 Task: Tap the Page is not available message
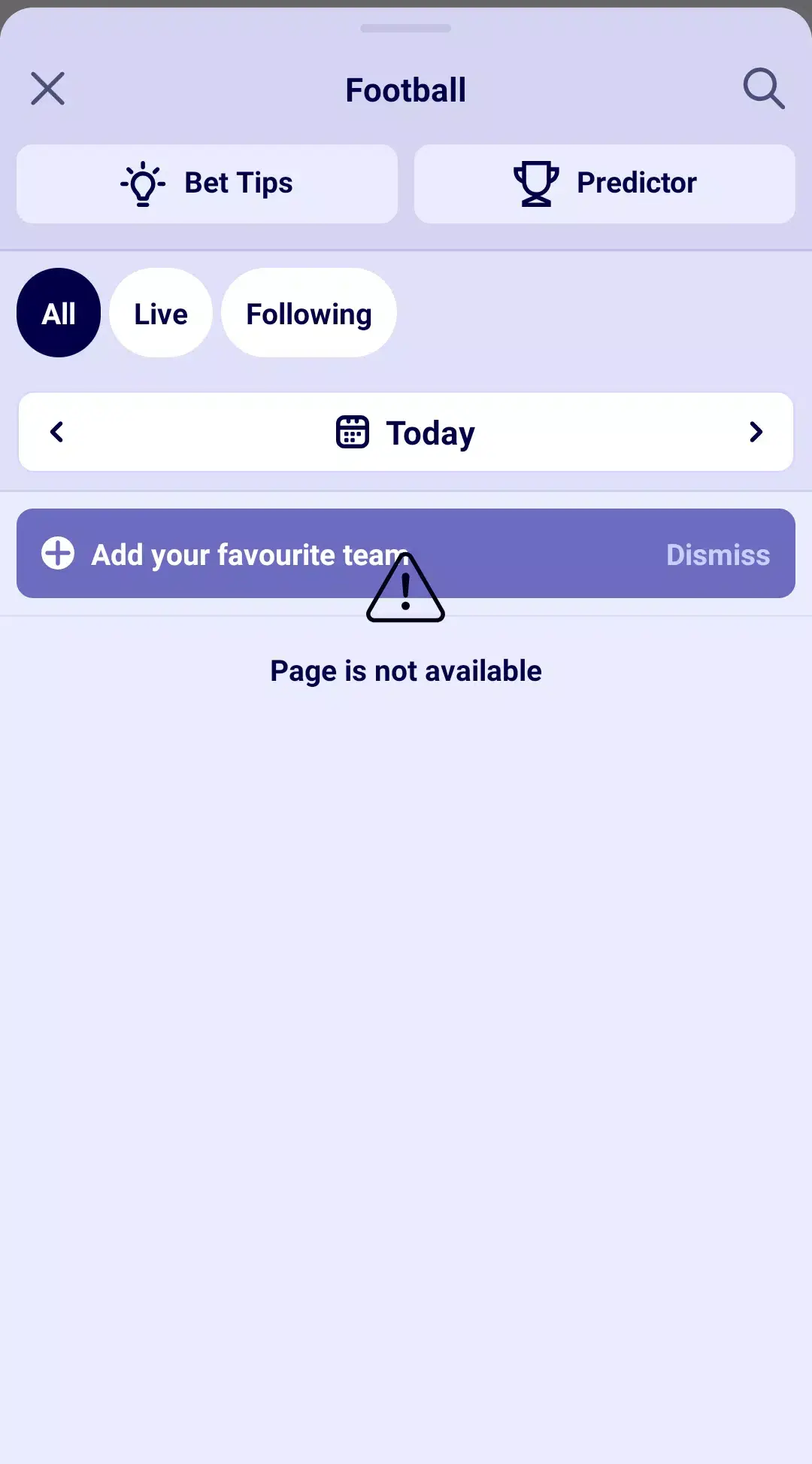point(406,670)
